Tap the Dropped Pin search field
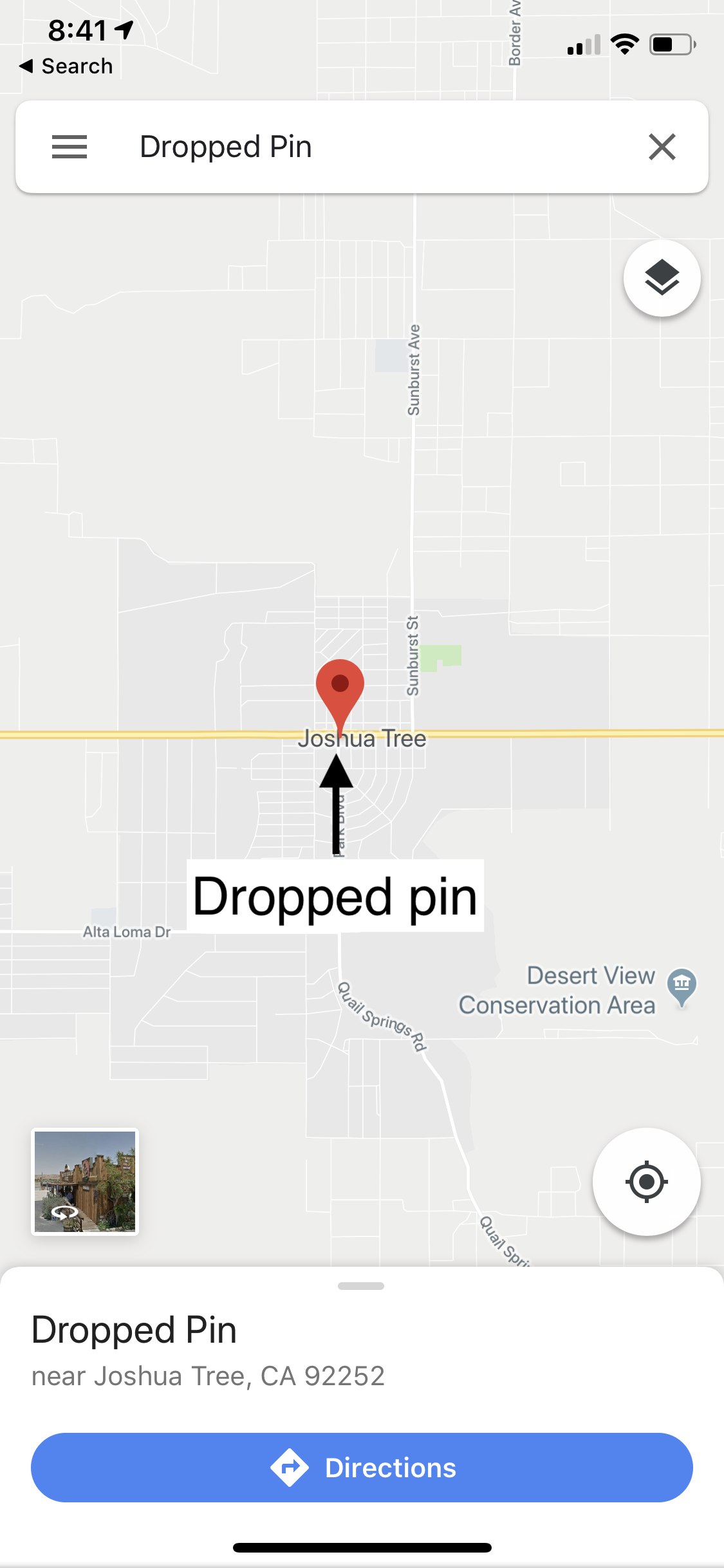This screenshot has height=1568, width=724. tap(360, 147)
